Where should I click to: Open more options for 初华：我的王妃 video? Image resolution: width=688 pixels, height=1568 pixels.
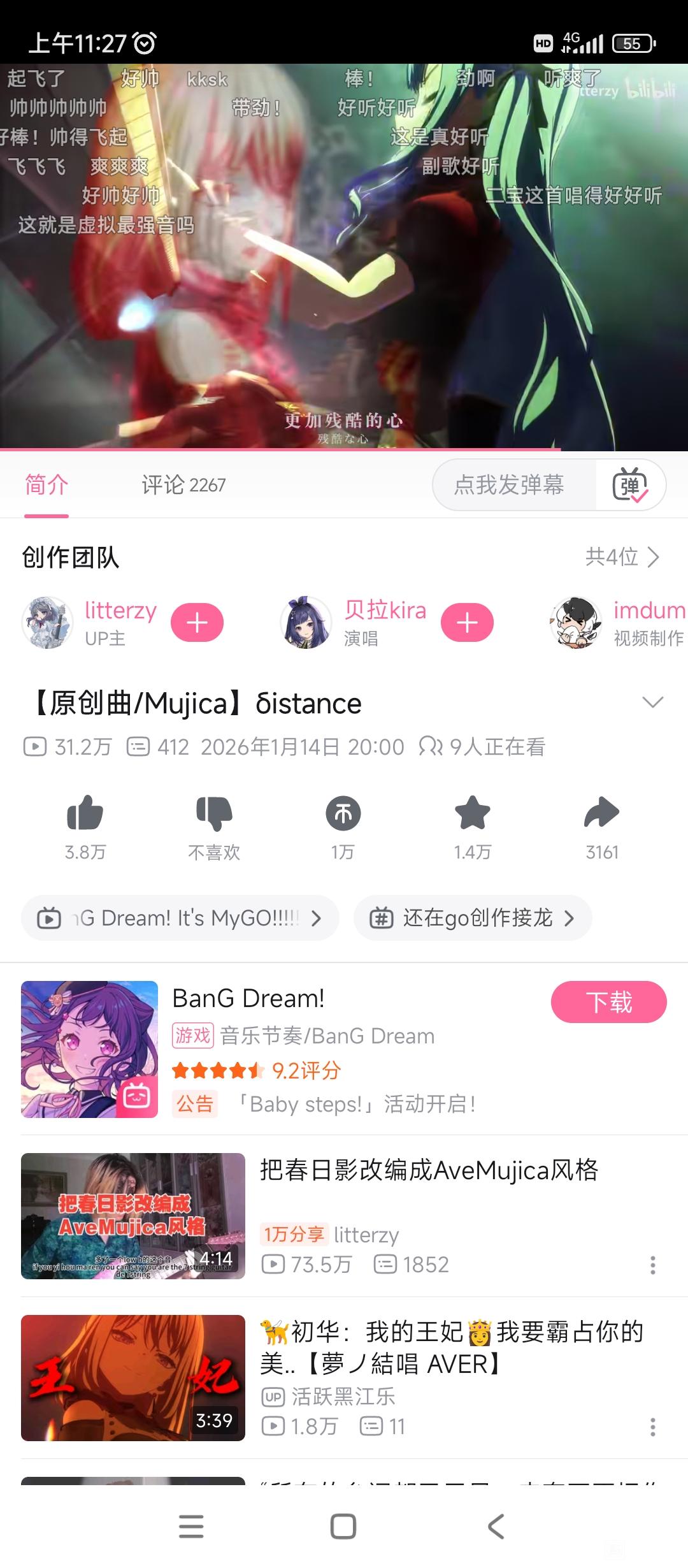tap(652, 1427)
